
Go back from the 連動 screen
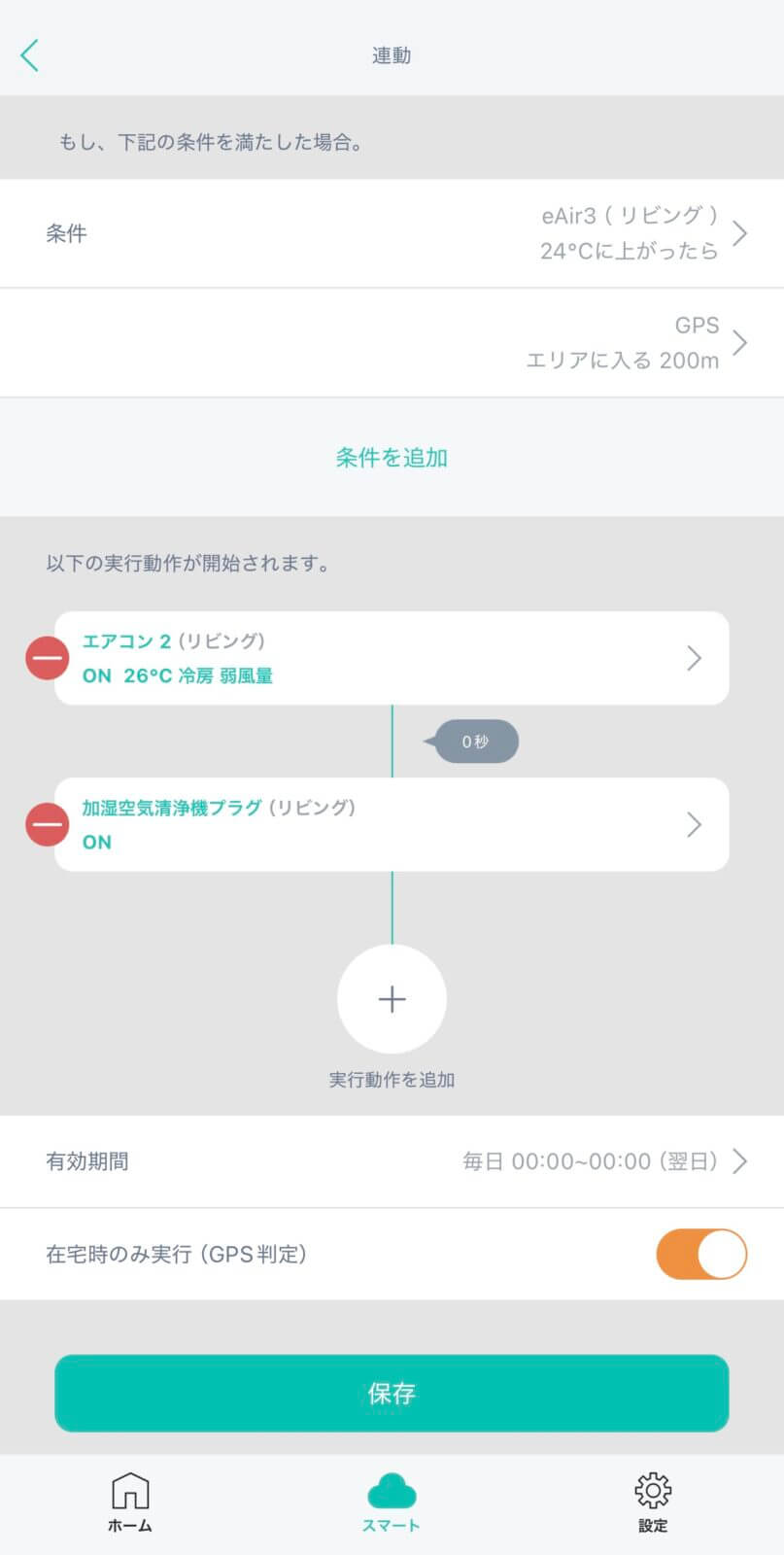(30, 55)
